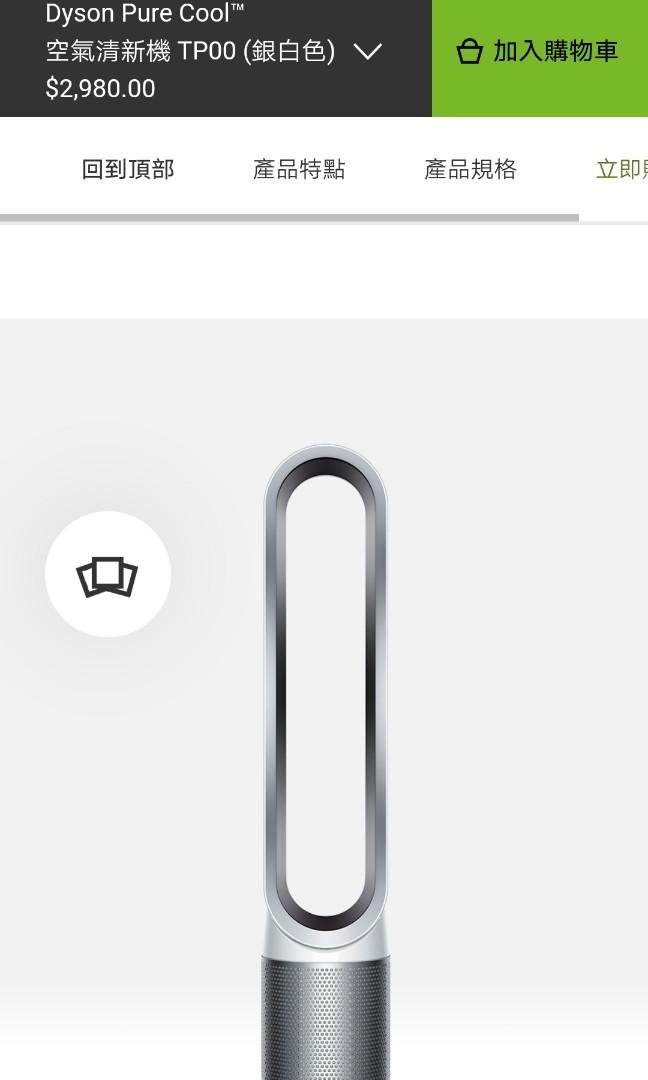Add the Dyson fan to cart
Viewport: 648px width, 1080px height.
pyautogui.click(x=539, y=52)
